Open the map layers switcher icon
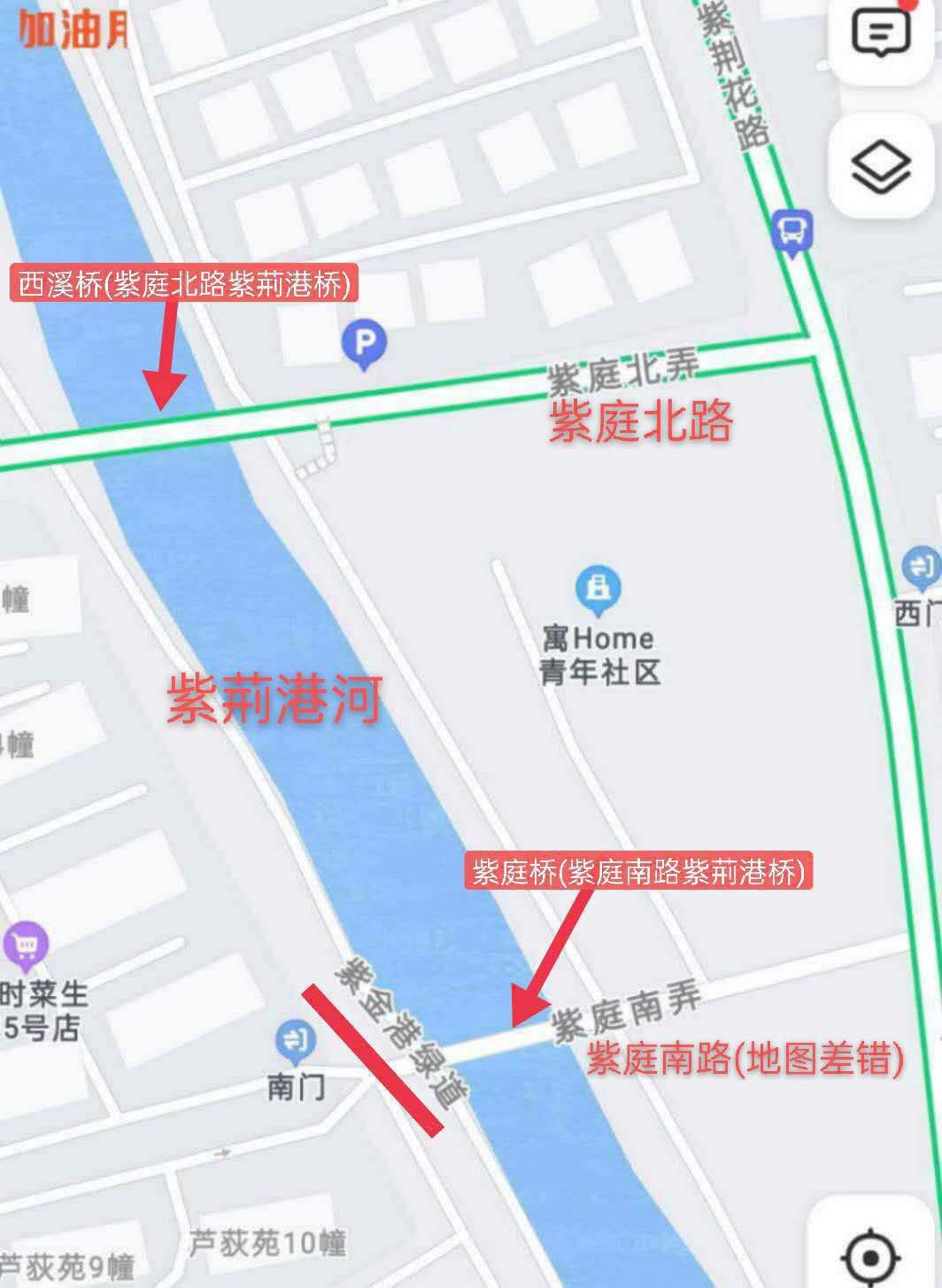Screen dimensions: 942x1288 [x=879, y=164]
